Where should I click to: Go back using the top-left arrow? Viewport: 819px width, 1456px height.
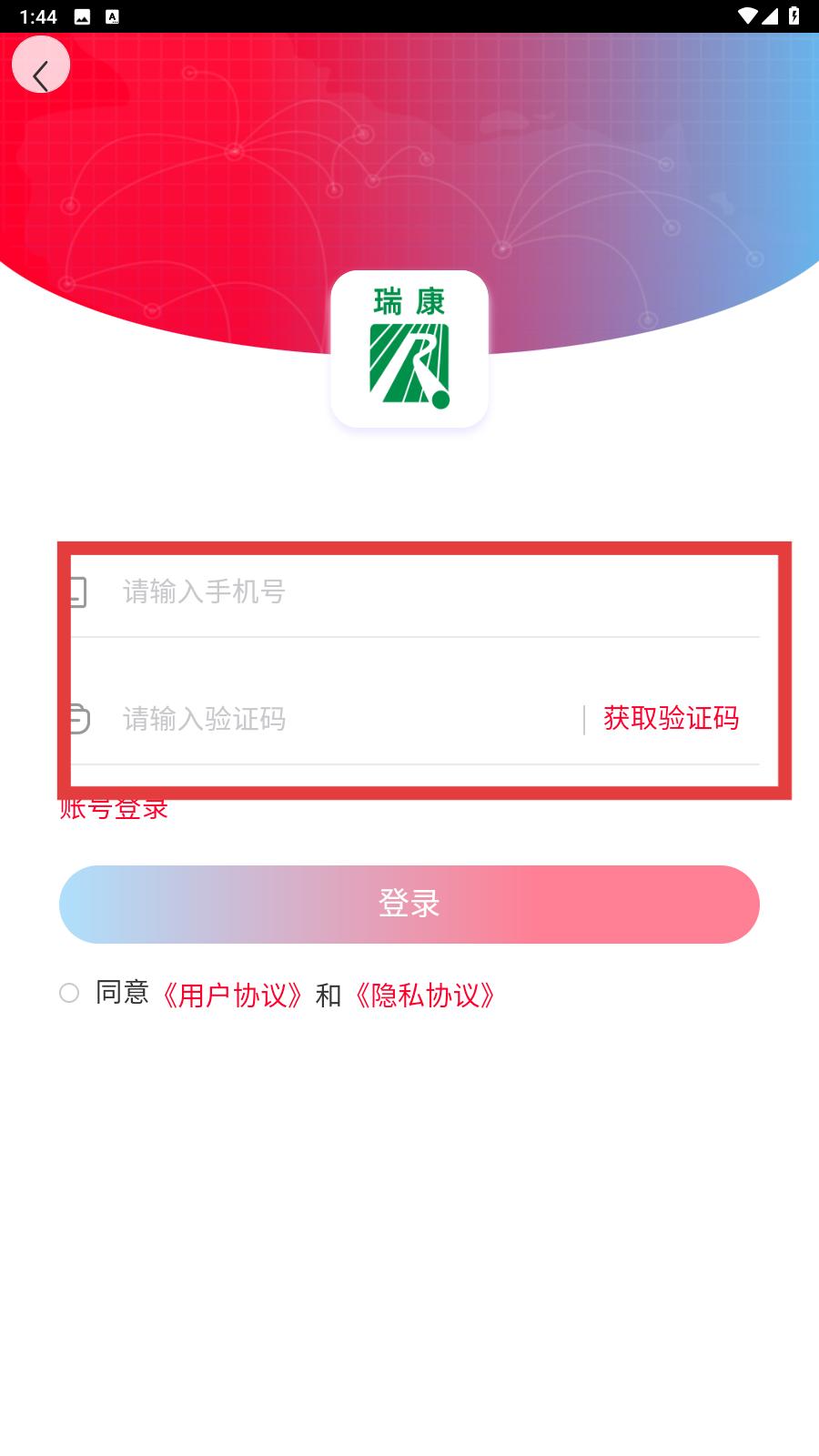coord(41,65)
